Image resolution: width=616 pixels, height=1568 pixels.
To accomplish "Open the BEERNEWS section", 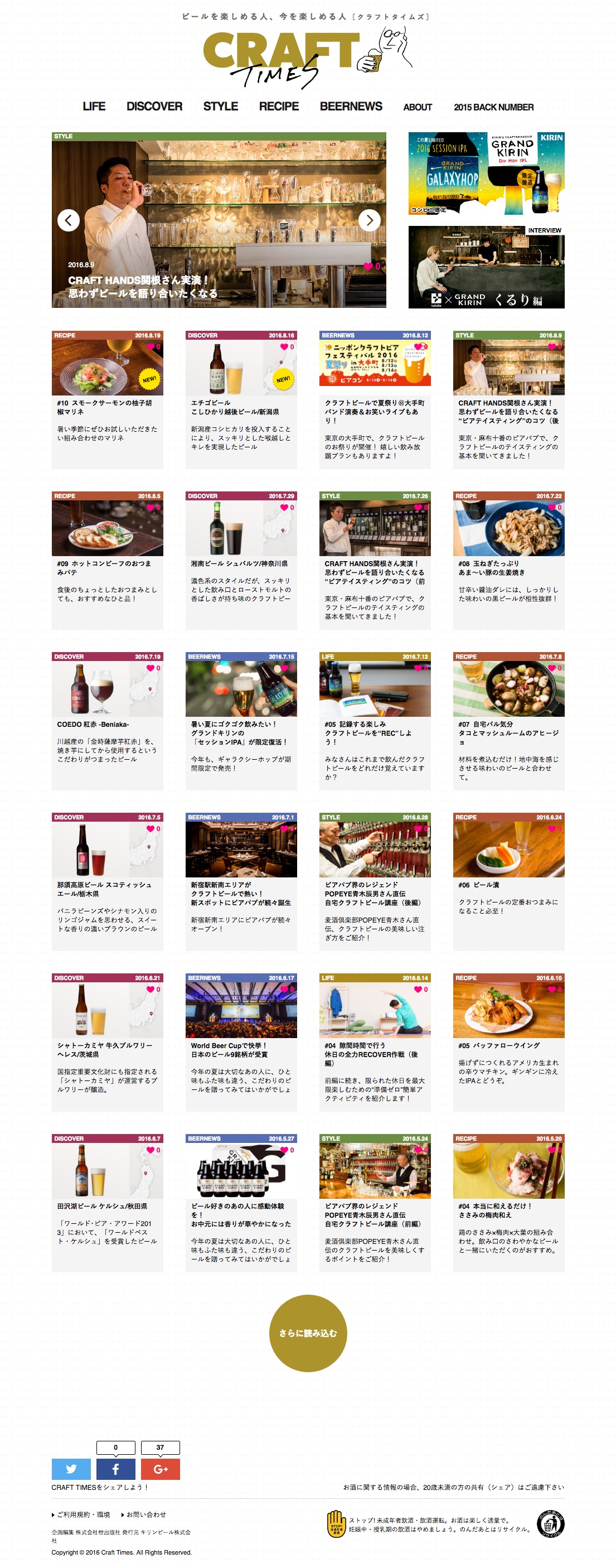I will [x=351, y=107].
